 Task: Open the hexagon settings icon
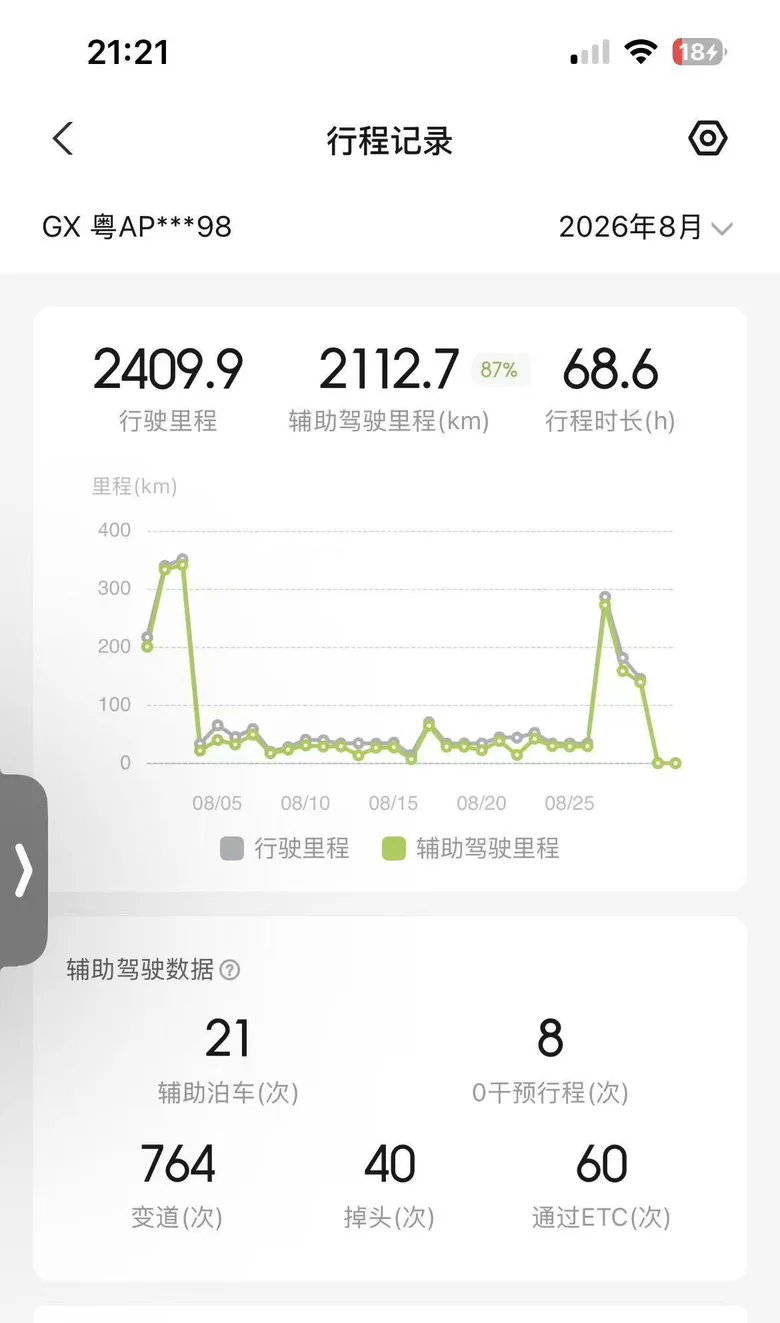point(708,138)
